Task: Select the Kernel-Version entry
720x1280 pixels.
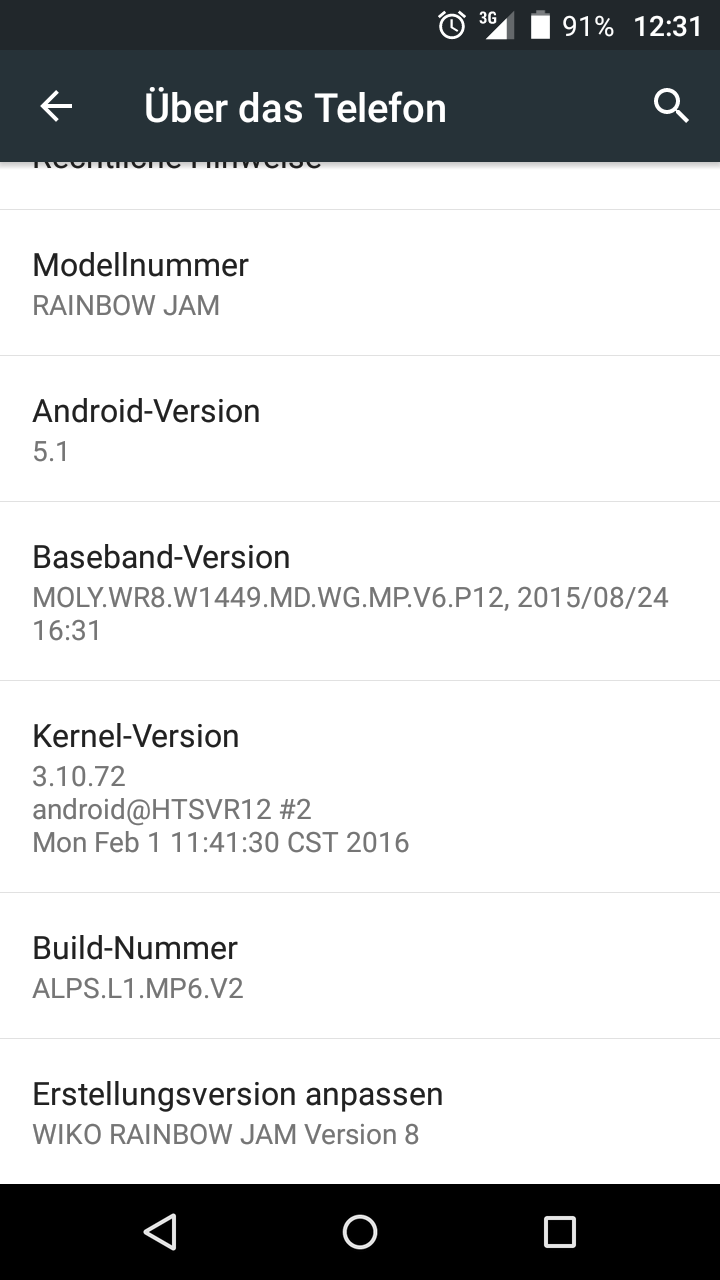Action: 360,788
